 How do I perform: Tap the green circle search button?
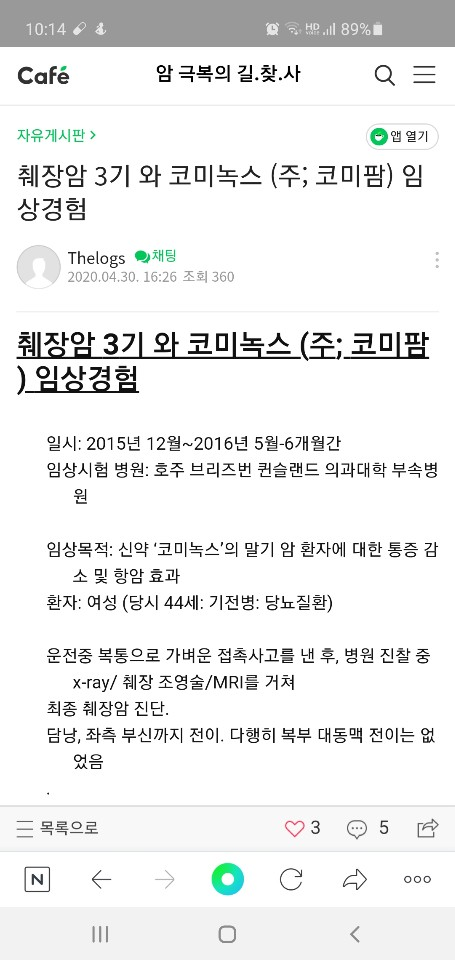228,880
